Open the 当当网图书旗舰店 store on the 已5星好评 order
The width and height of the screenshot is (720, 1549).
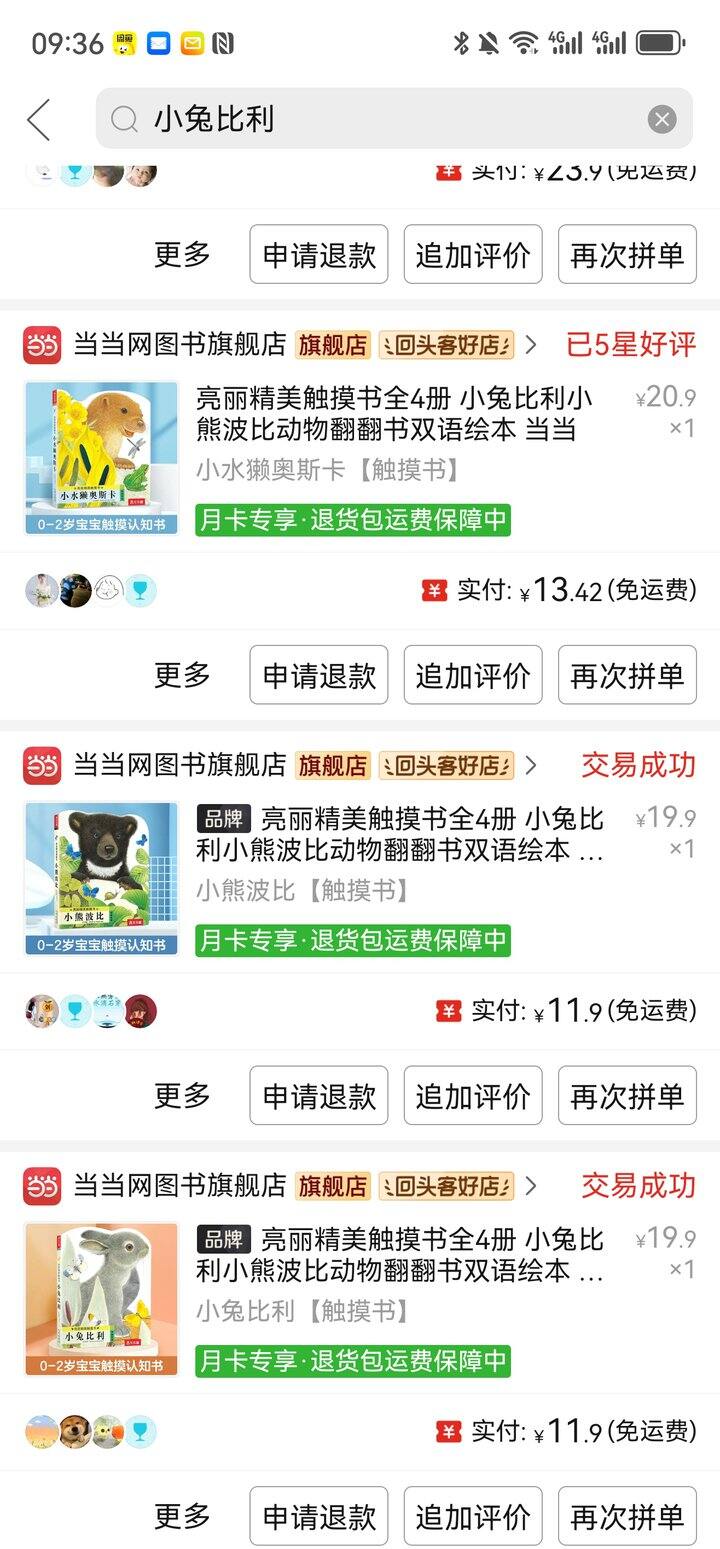coord(180,345)
